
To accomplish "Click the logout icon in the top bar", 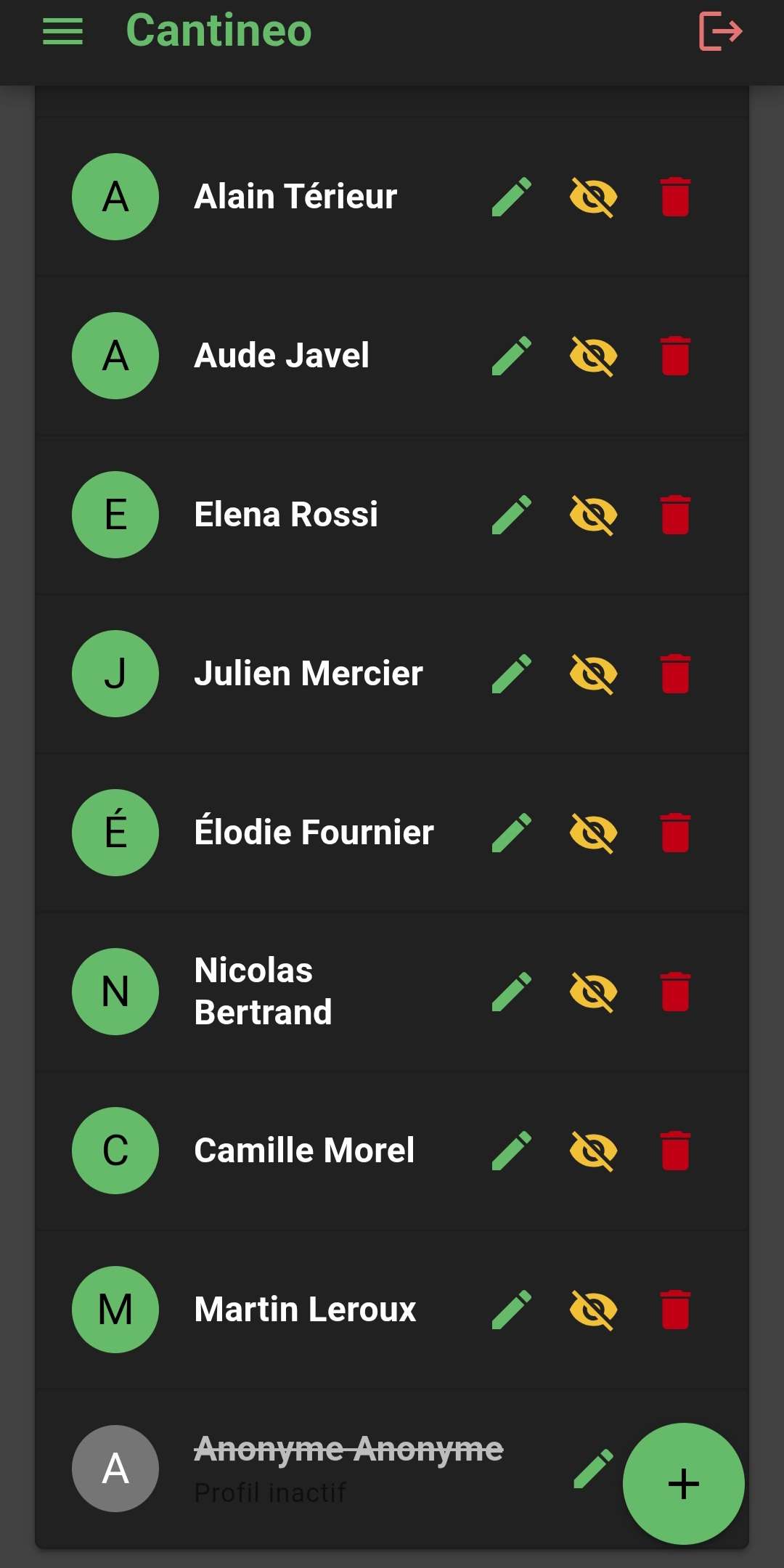I will (x=720, y=31).
